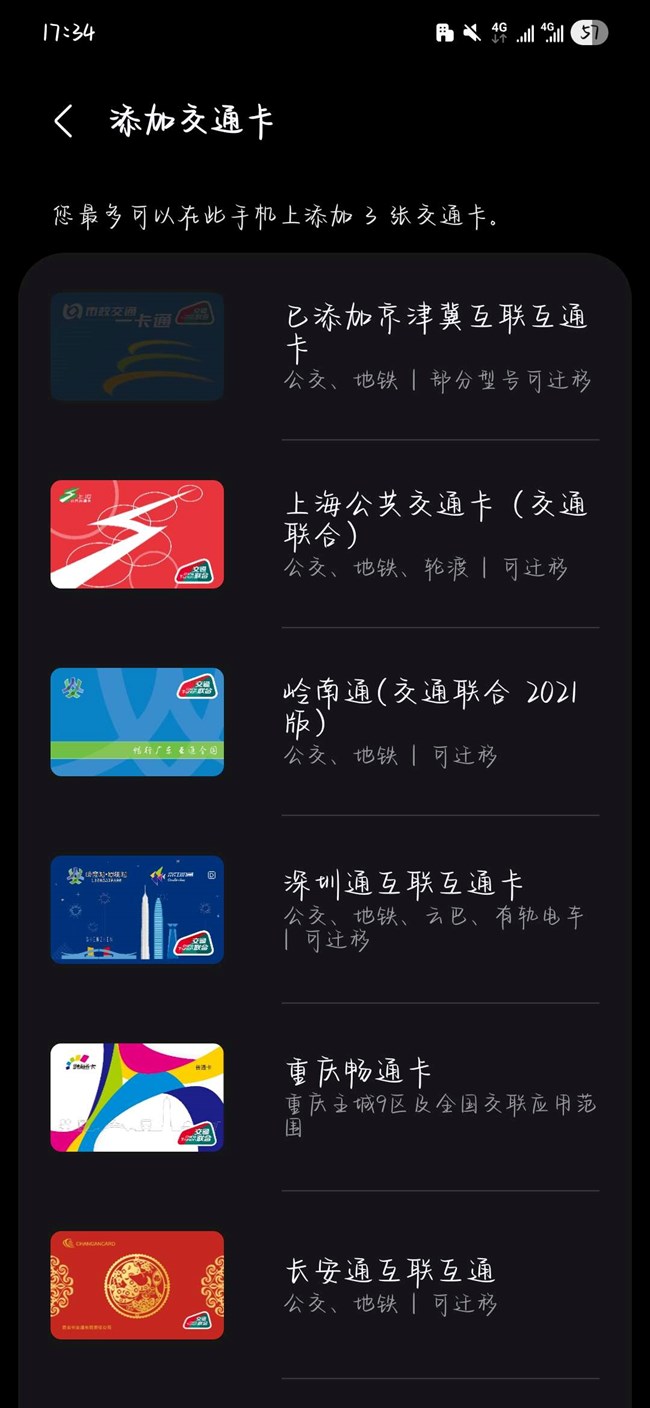The height and width of the screenshot is (1408, 650).
Task: Add the 深圳通互联互通卡
Action: pyautogui.click(x=325, y=910)
